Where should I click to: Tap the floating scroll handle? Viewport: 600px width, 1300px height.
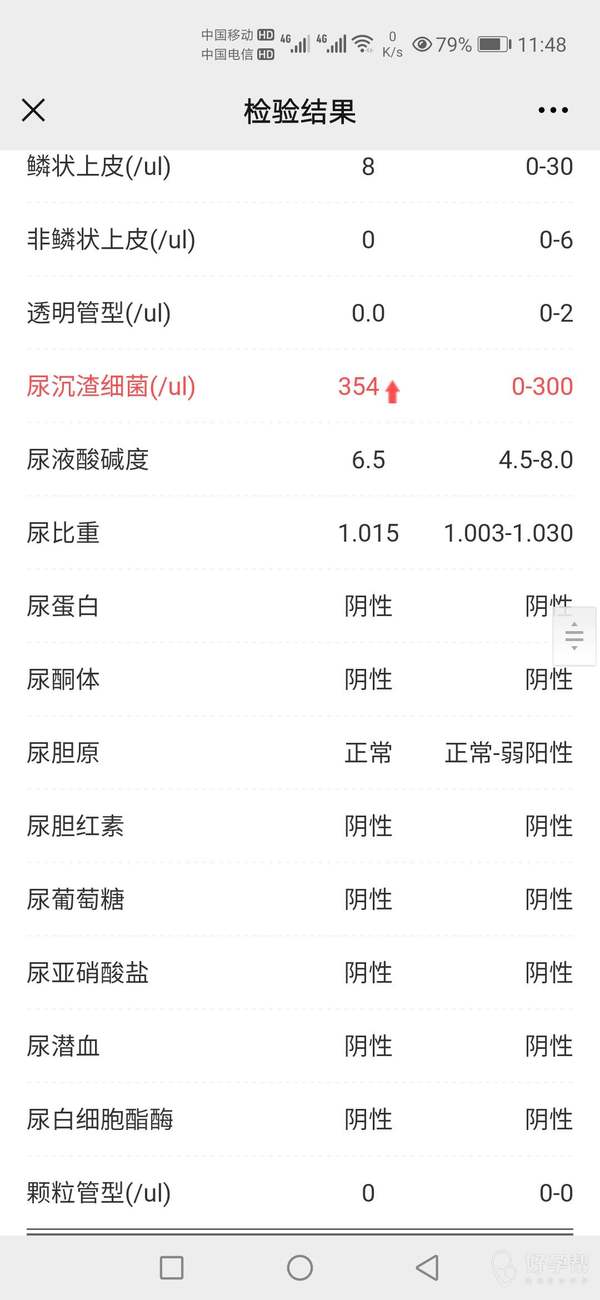pyautogui.click(x=574, y=636)
